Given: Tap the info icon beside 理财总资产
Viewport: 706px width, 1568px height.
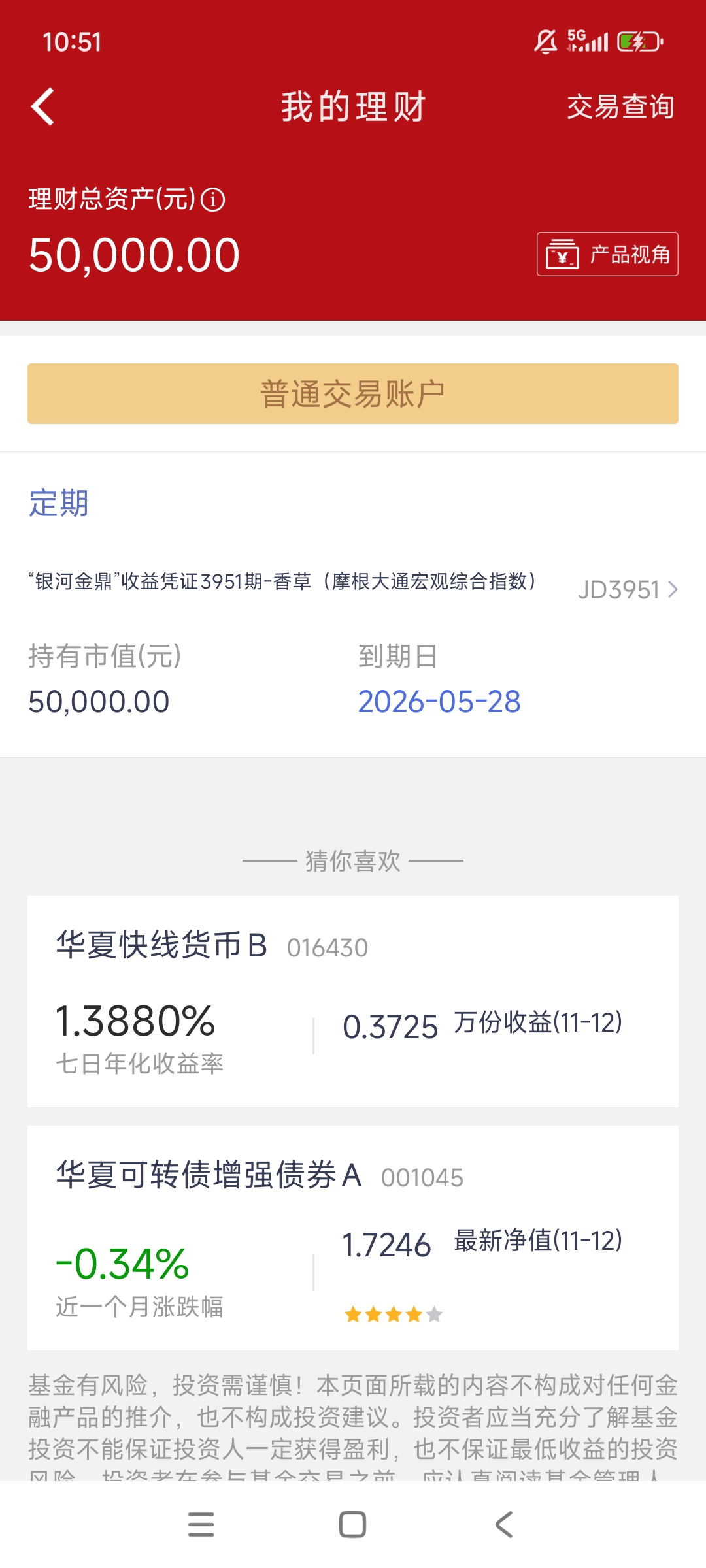Looking at the screenshot, I should [213, 199].
